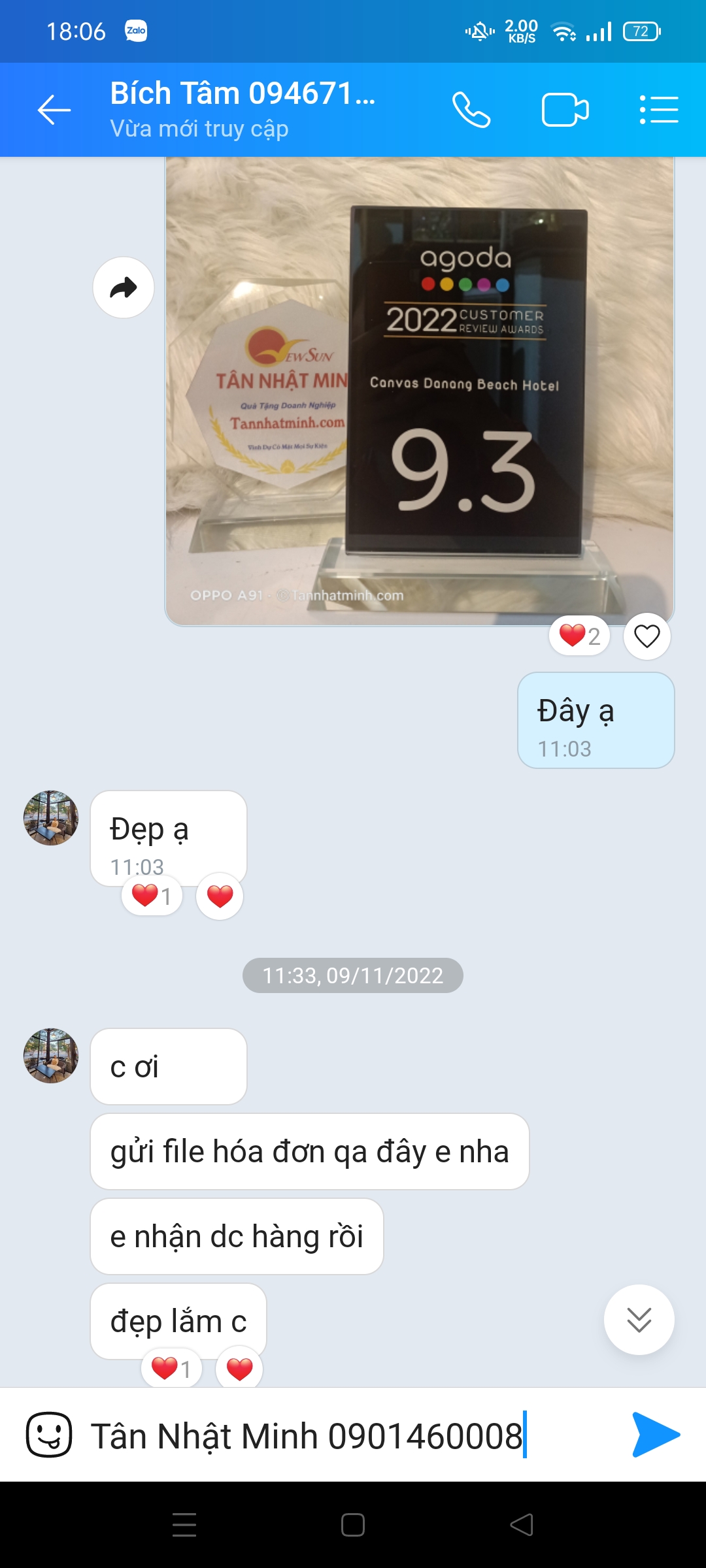React with a heart on the photo

pos(647,636)
